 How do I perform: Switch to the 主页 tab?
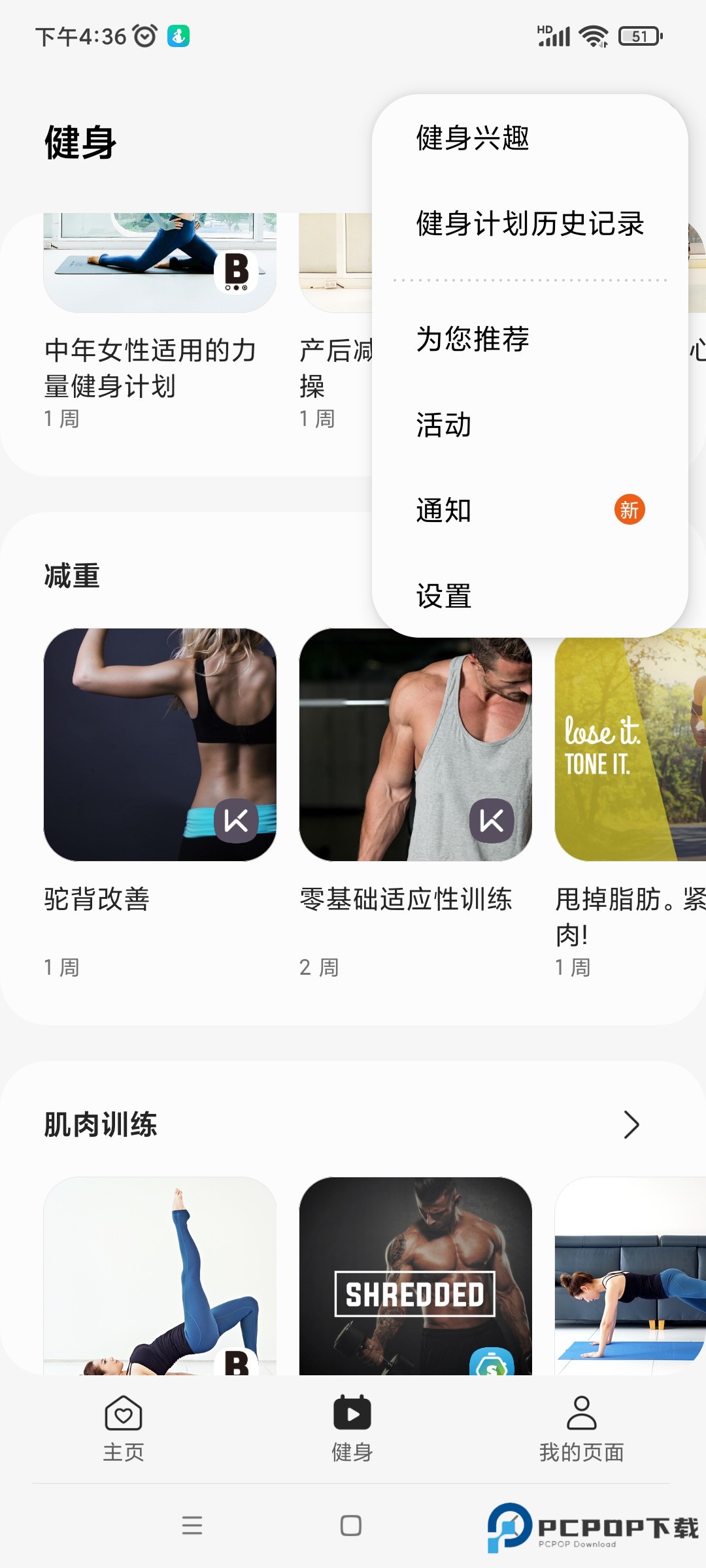(x=124, y=1428)
